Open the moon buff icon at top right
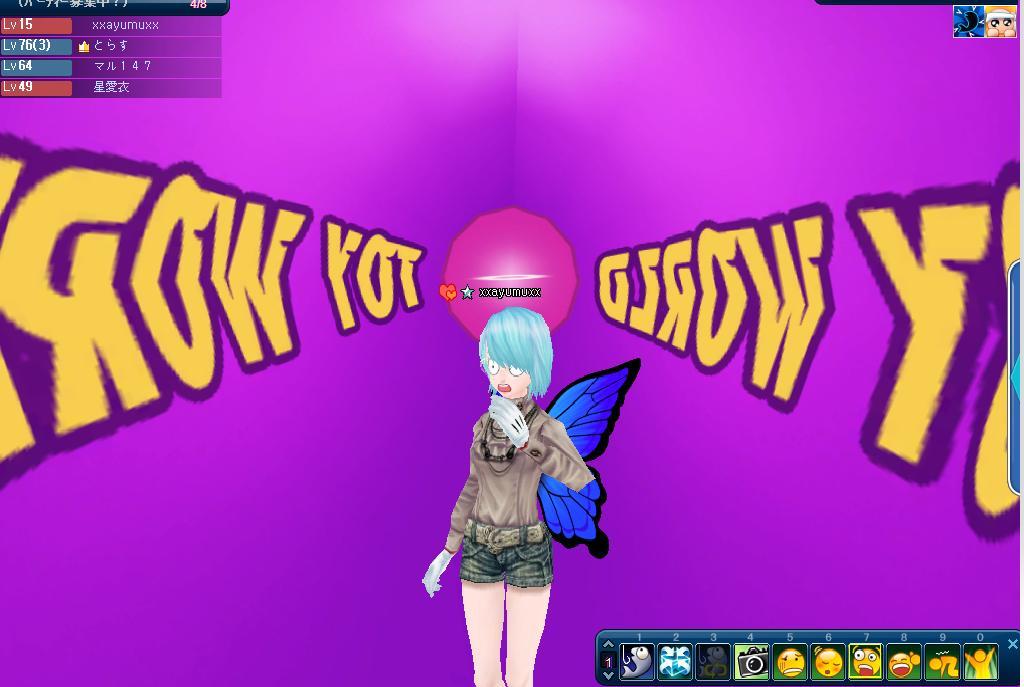 pyautogui.click(x=968, y=21)
